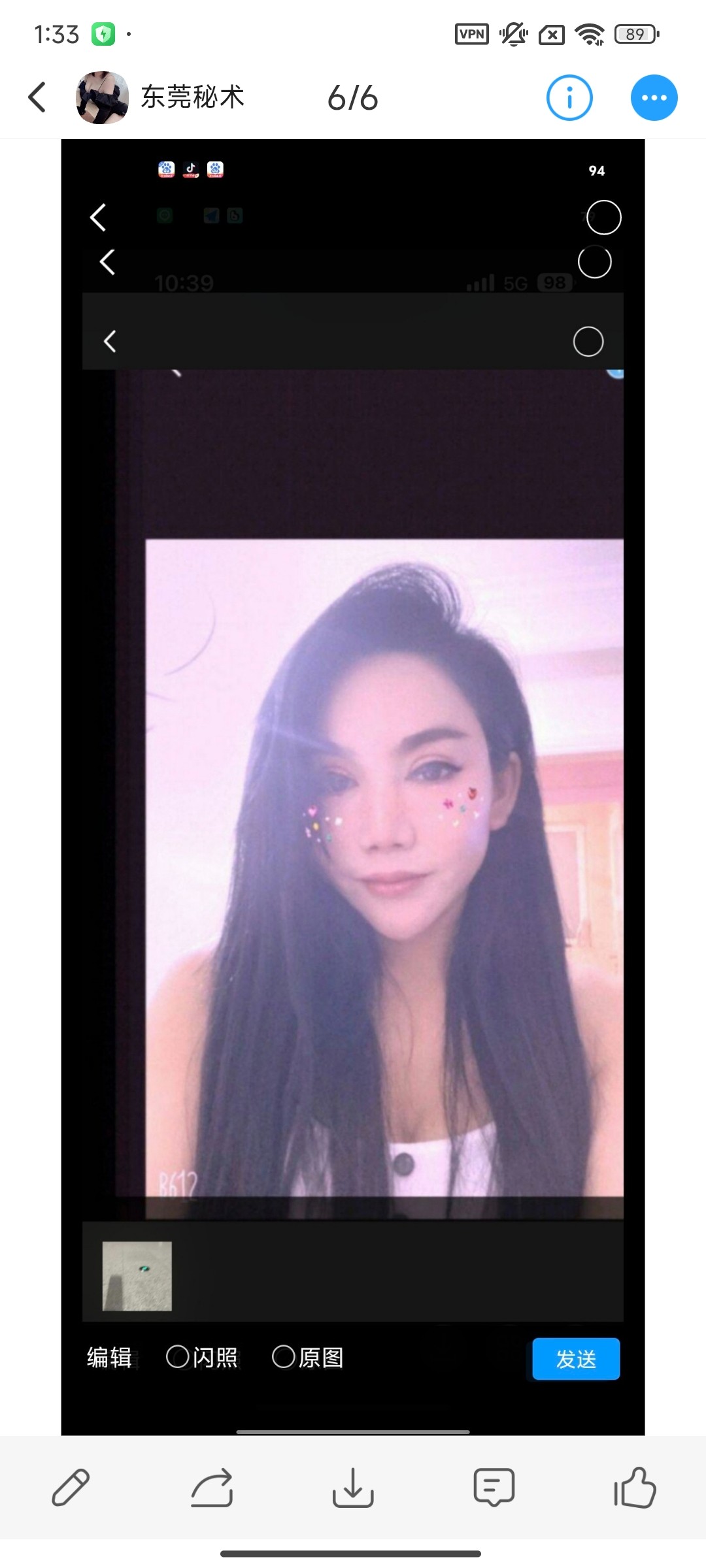This screenshot has width=706, height=1568.
Task: Go back with the top-left arrow
Action: pos(37,96)
